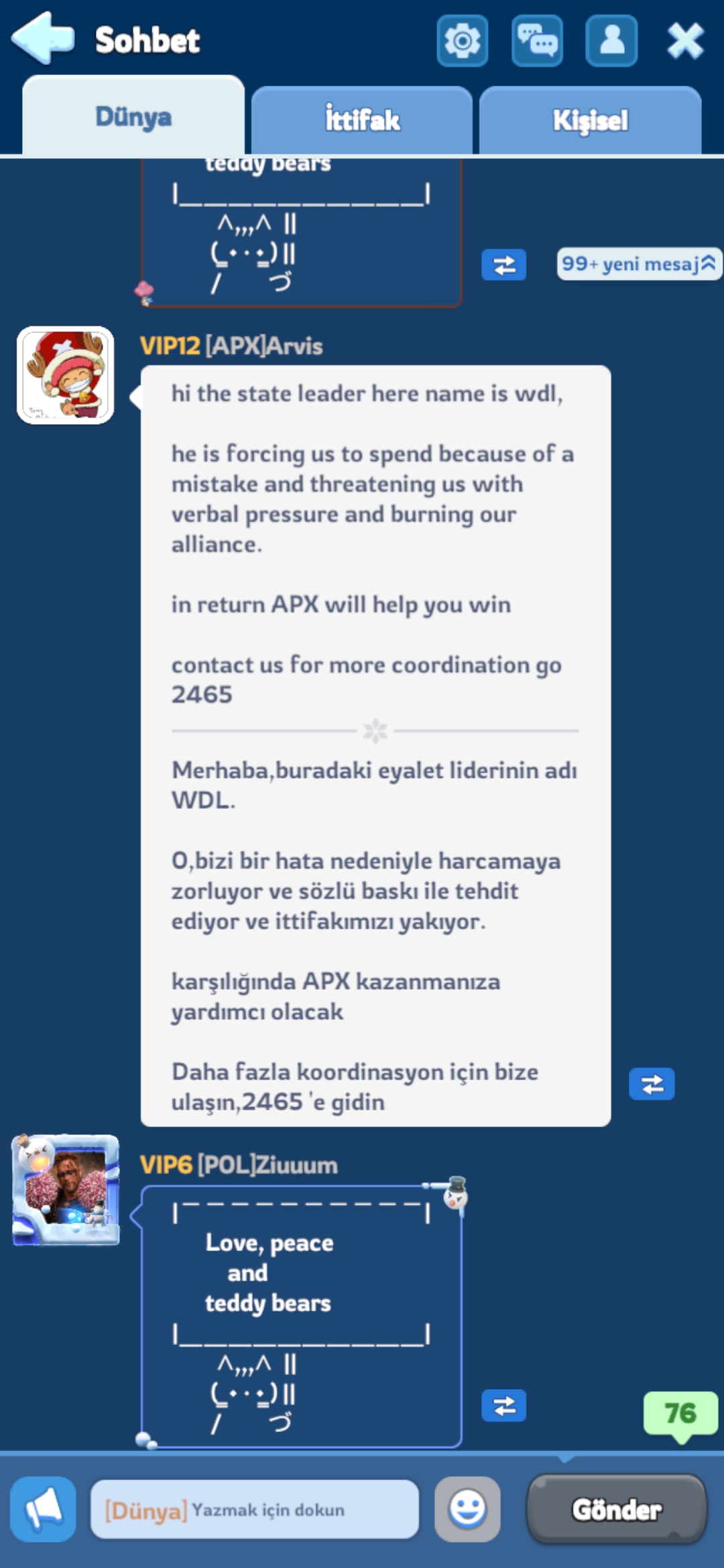The width and height of the screenshot is (724, 1568).
Task: Focus the Yazmak için dokun field
Action: click(255, 1509)
